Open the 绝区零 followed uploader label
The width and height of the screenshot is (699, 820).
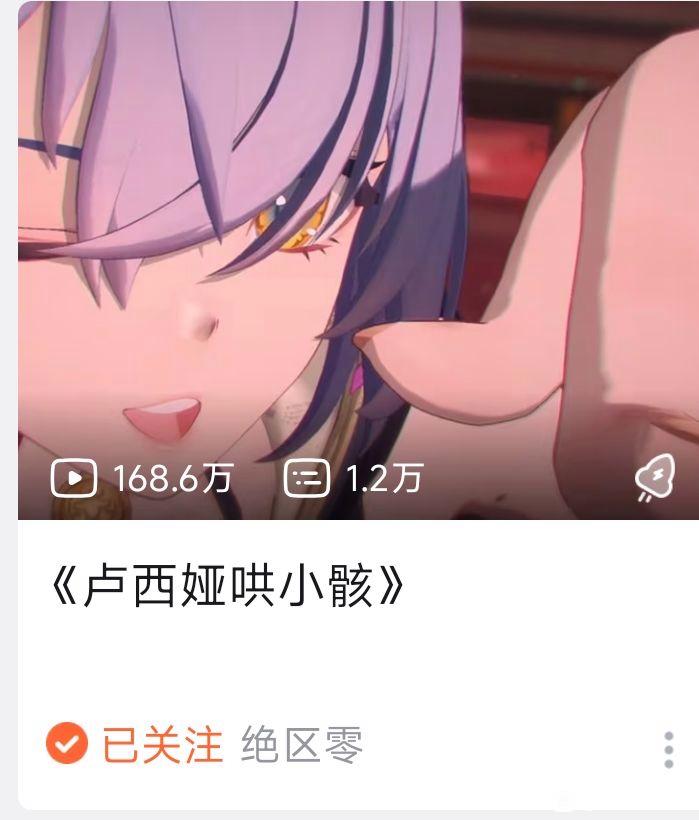301,746
